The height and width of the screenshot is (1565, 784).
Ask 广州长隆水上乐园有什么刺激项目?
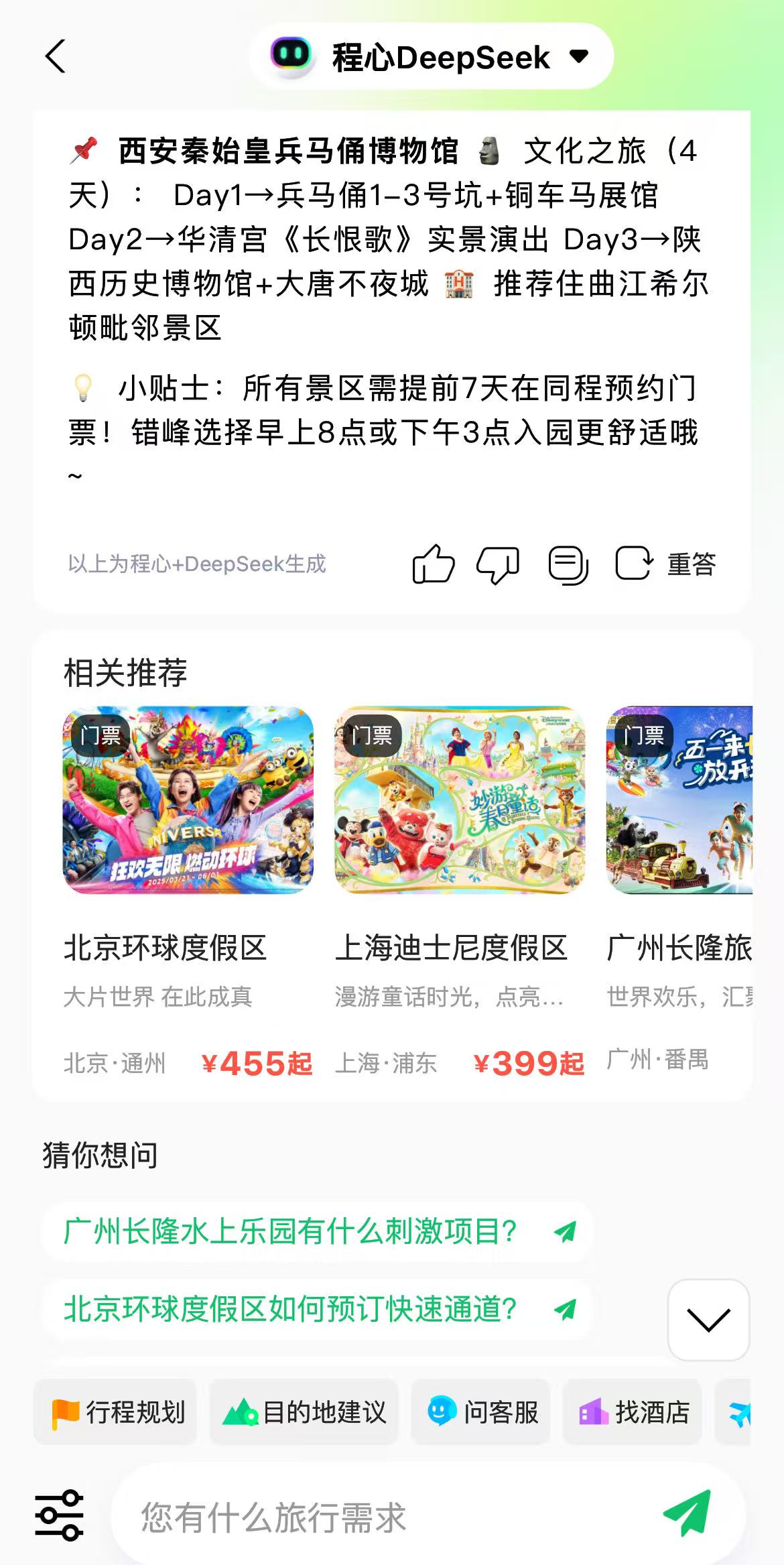(317, 1231)
